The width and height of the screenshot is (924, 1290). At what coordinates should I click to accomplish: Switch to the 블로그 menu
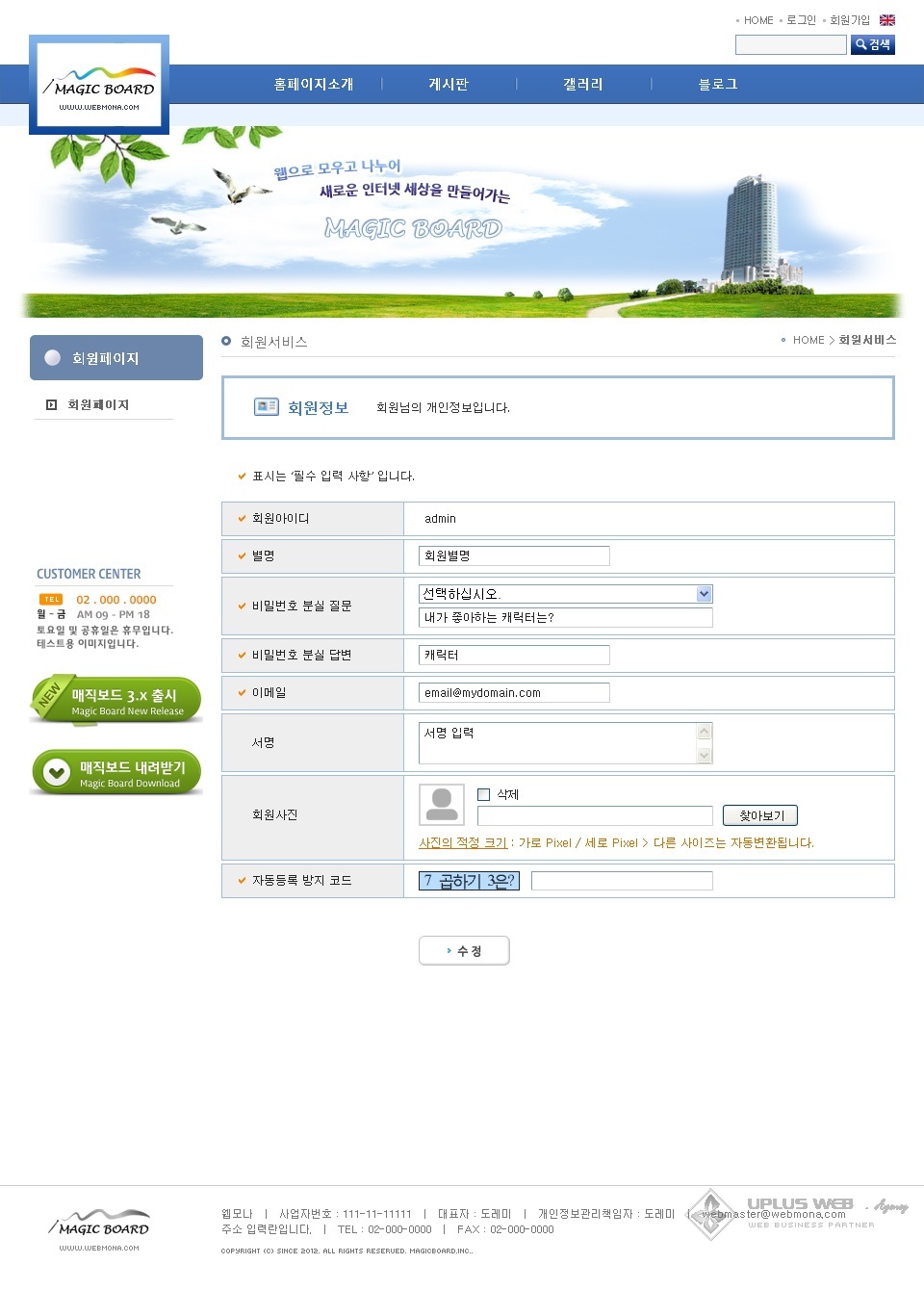(718, 85)
